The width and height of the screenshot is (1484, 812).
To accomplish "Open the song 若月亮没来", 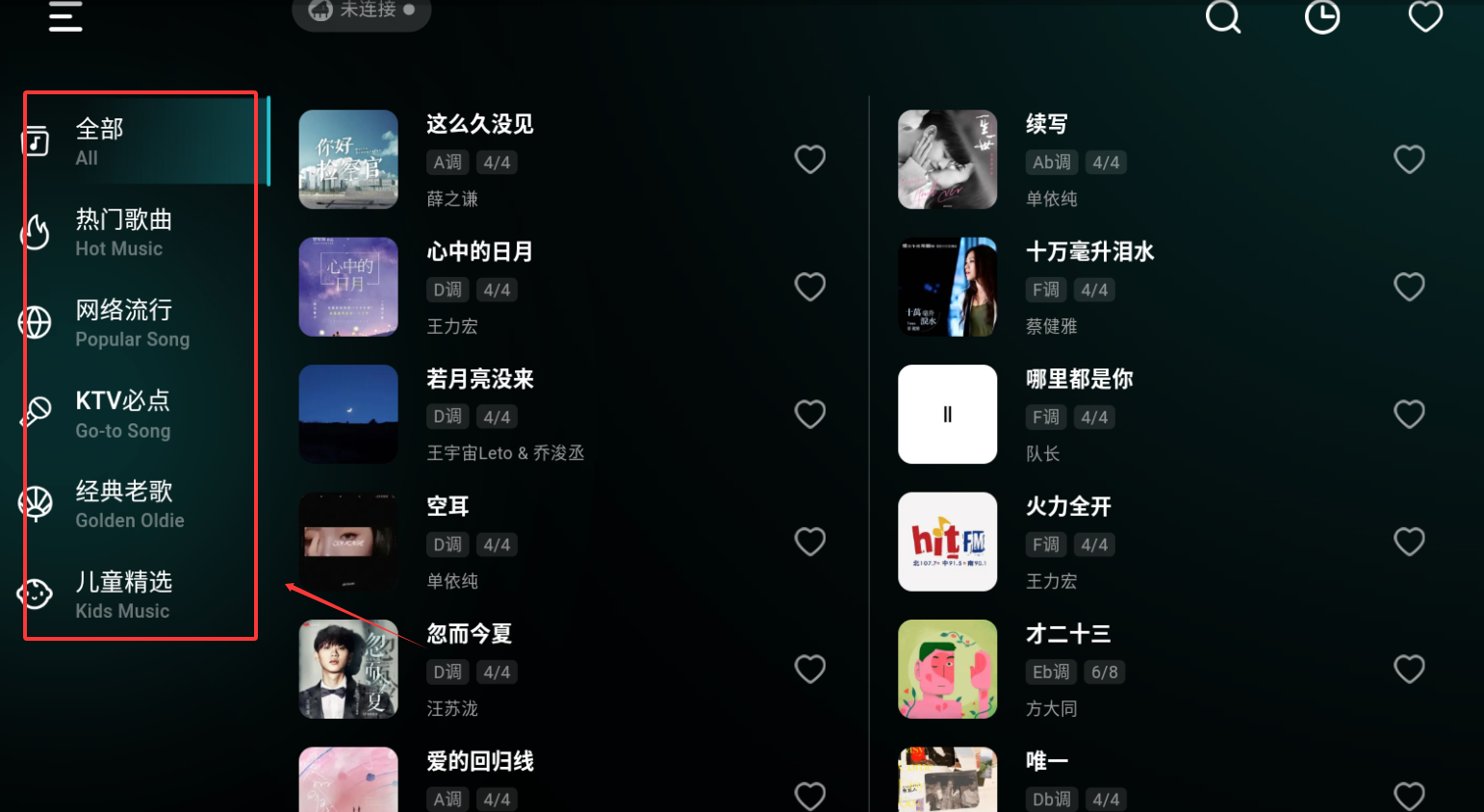I will (x=479, y=379).
